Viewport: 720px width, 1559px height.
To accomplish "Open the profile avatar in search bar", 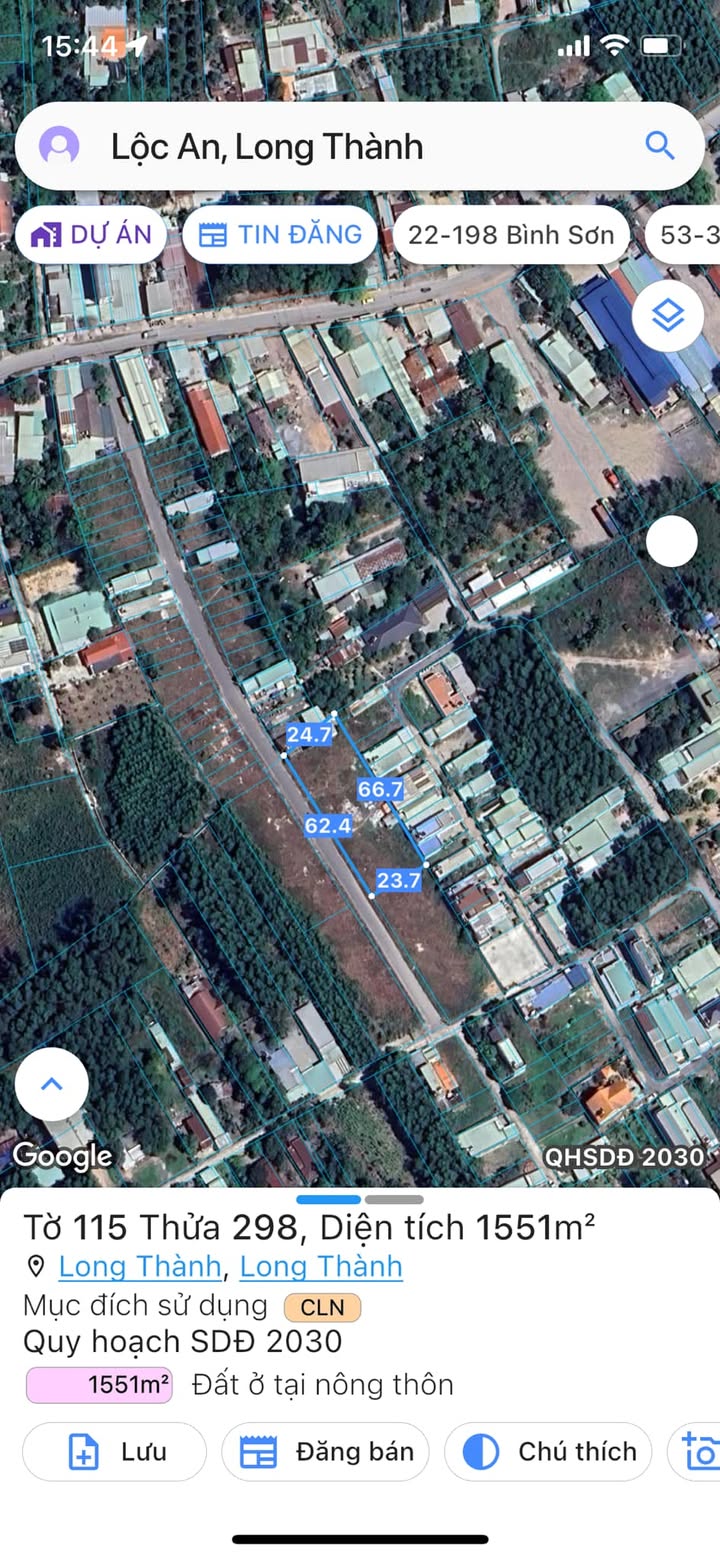I will (59, 147).
